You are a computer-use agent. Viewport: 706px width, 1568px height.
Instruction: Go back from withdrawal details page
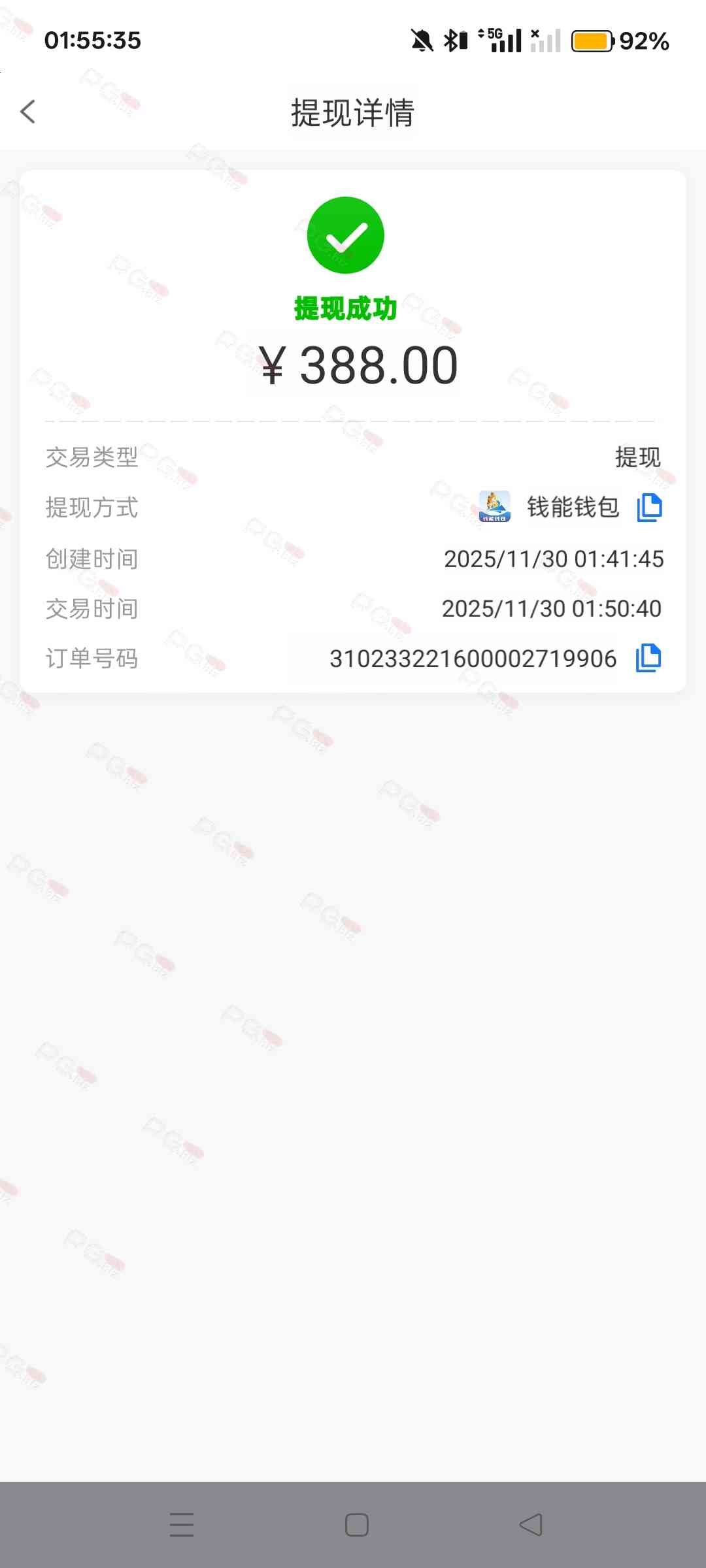coord(27,112)
